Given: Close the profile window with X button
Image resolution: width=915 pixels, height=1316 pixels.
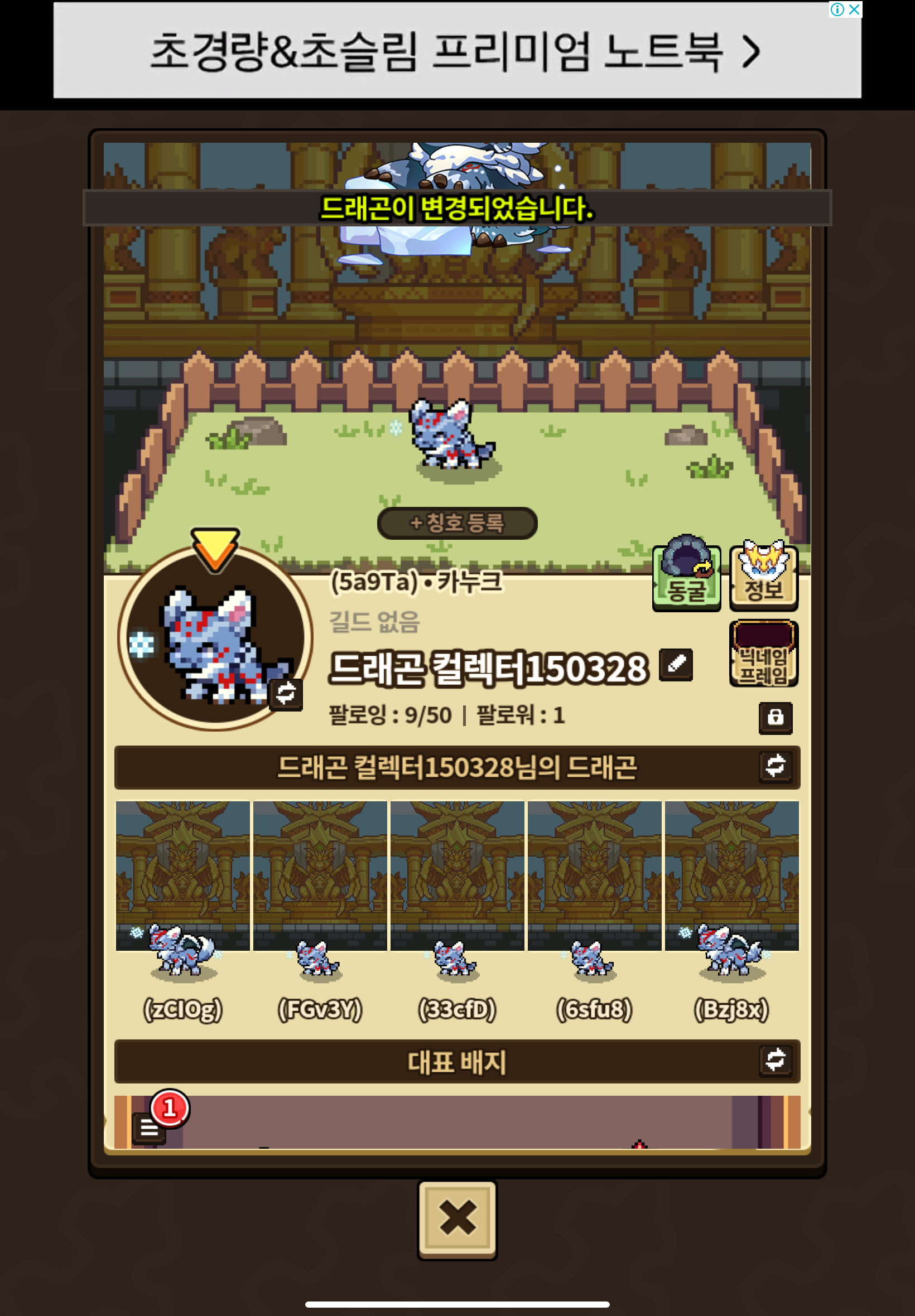Looking at the screenshot, I should click(x=457, y=1218).
